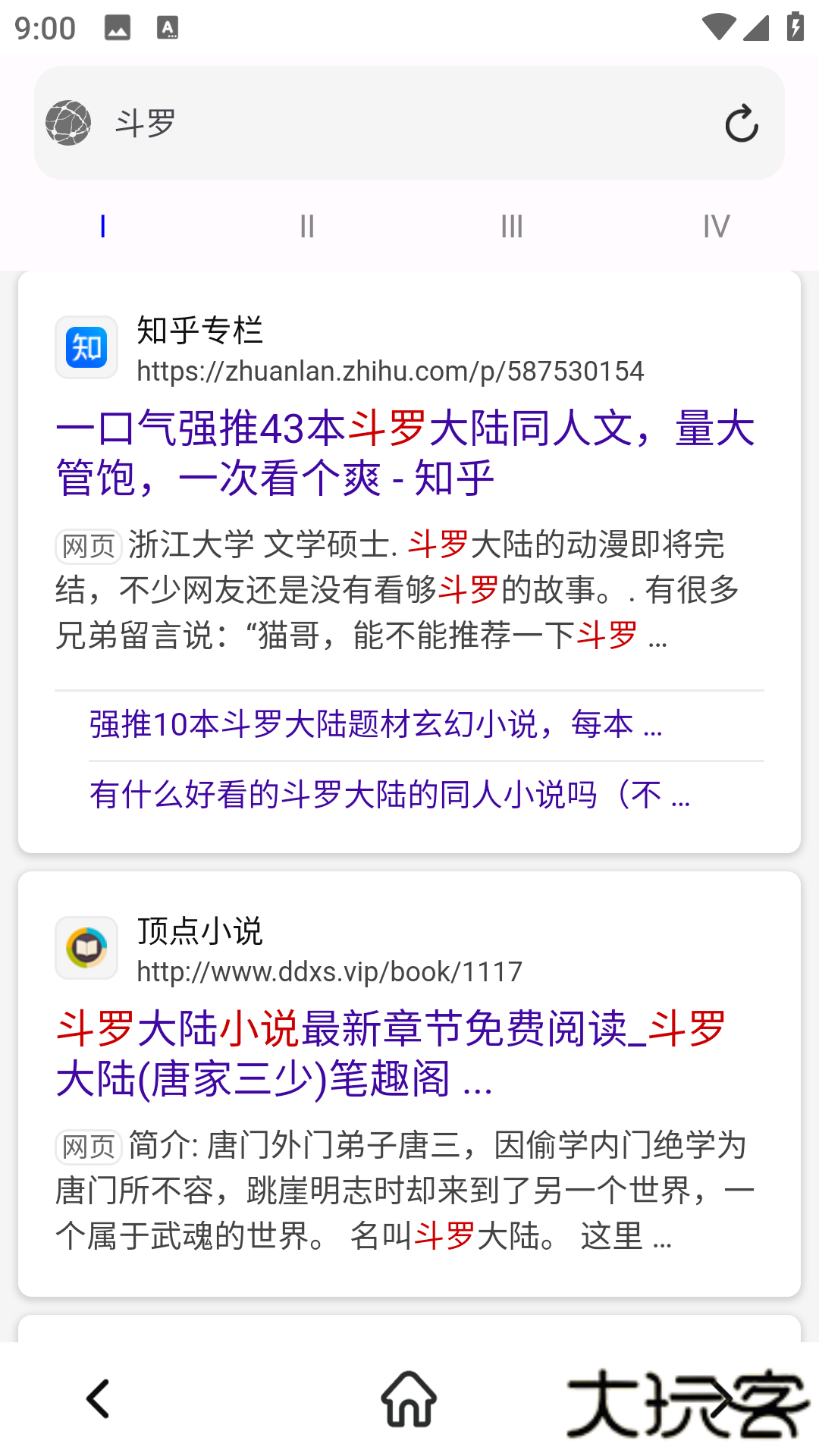Open the zhuanlan.zhihu.com URL link
819x1456 pixels.
pos(389,371)
